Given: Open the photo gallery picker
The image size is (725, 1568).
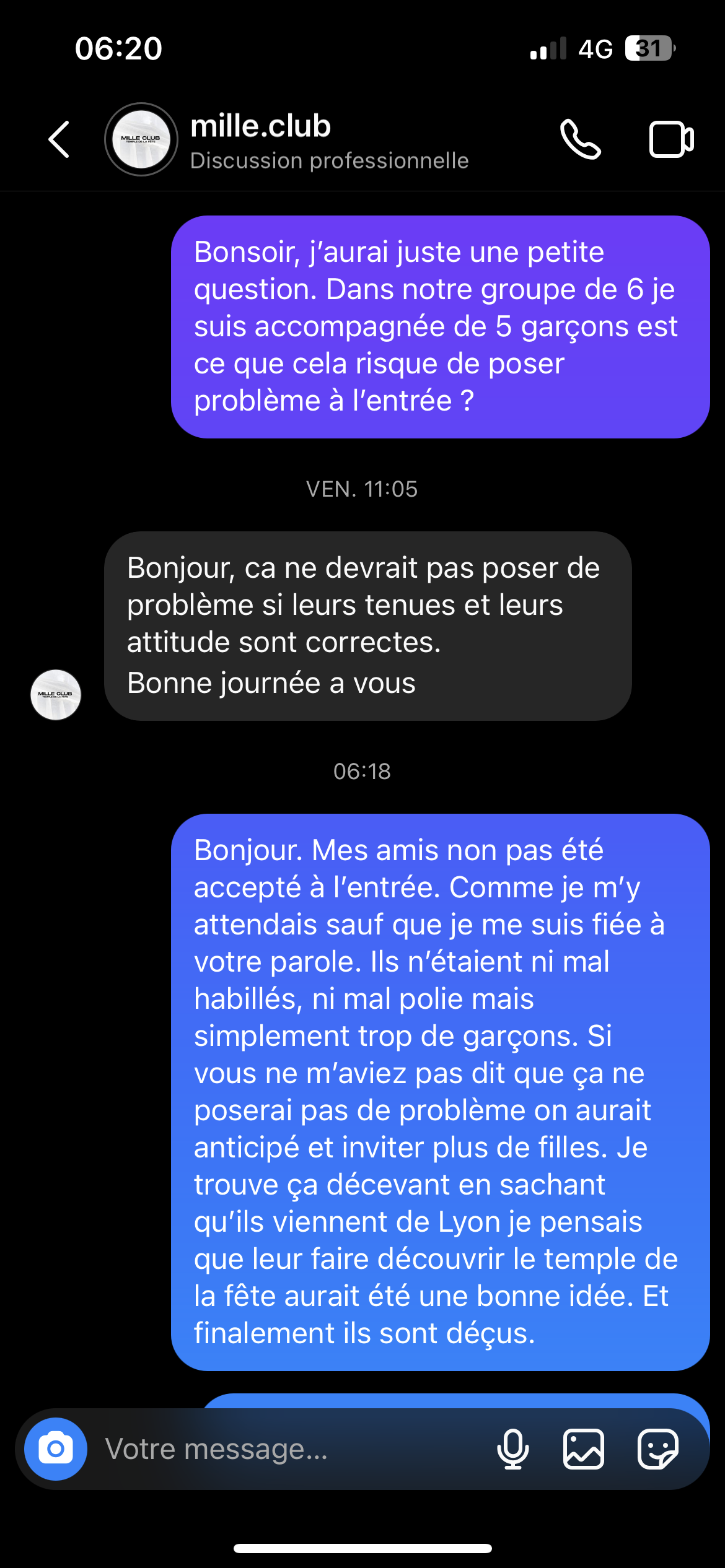Looking at the screenshot, I should tap(583, 1449).
